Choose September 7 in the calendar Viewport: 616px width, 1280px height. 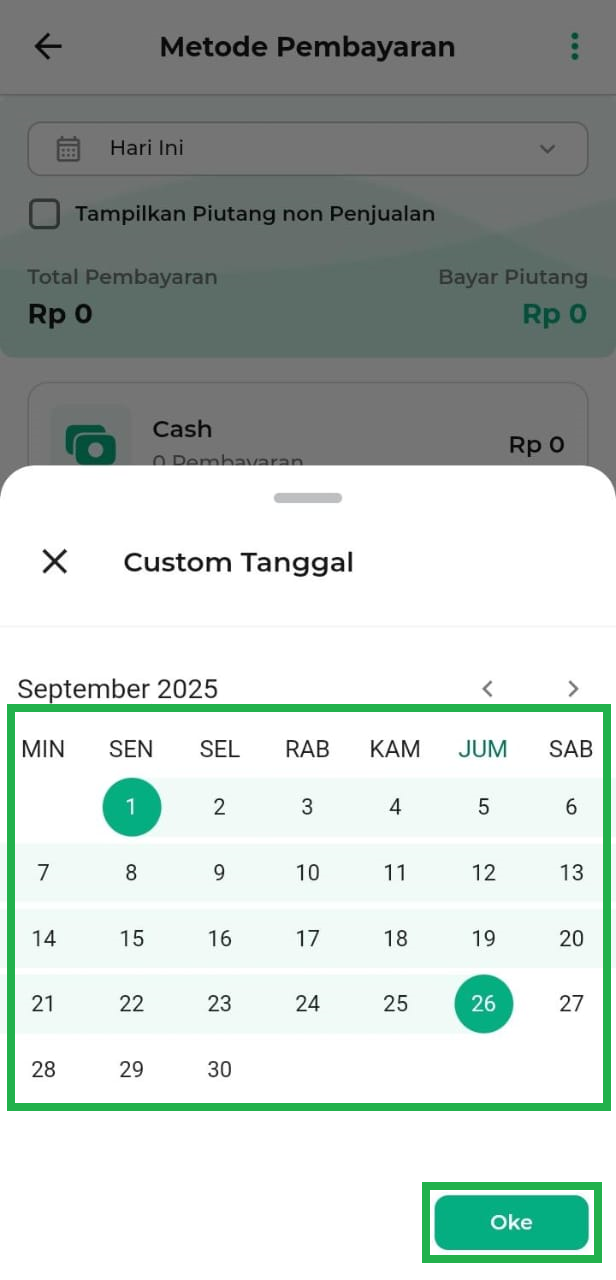[x=43, y=873]
